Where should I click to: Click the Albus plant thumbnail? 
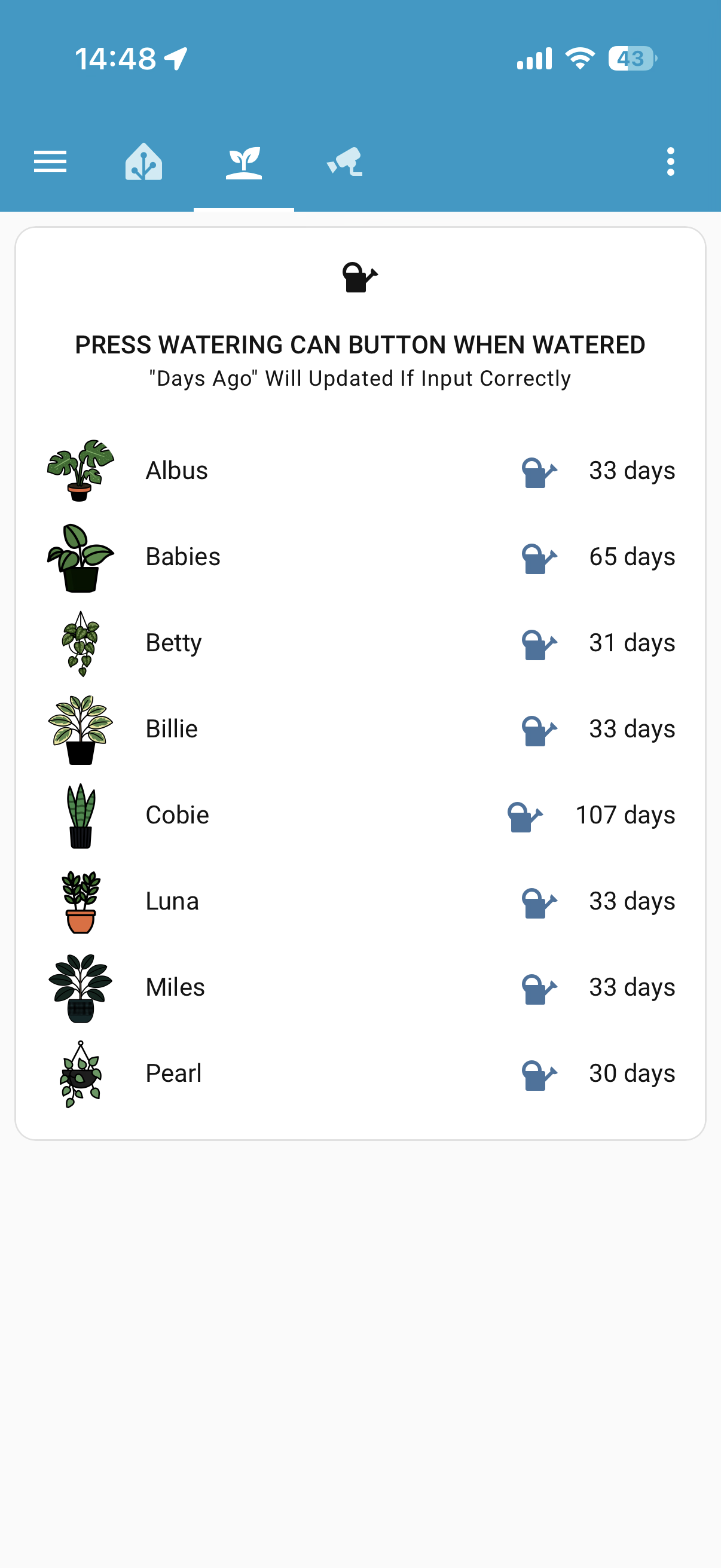(x=80, y=471)
